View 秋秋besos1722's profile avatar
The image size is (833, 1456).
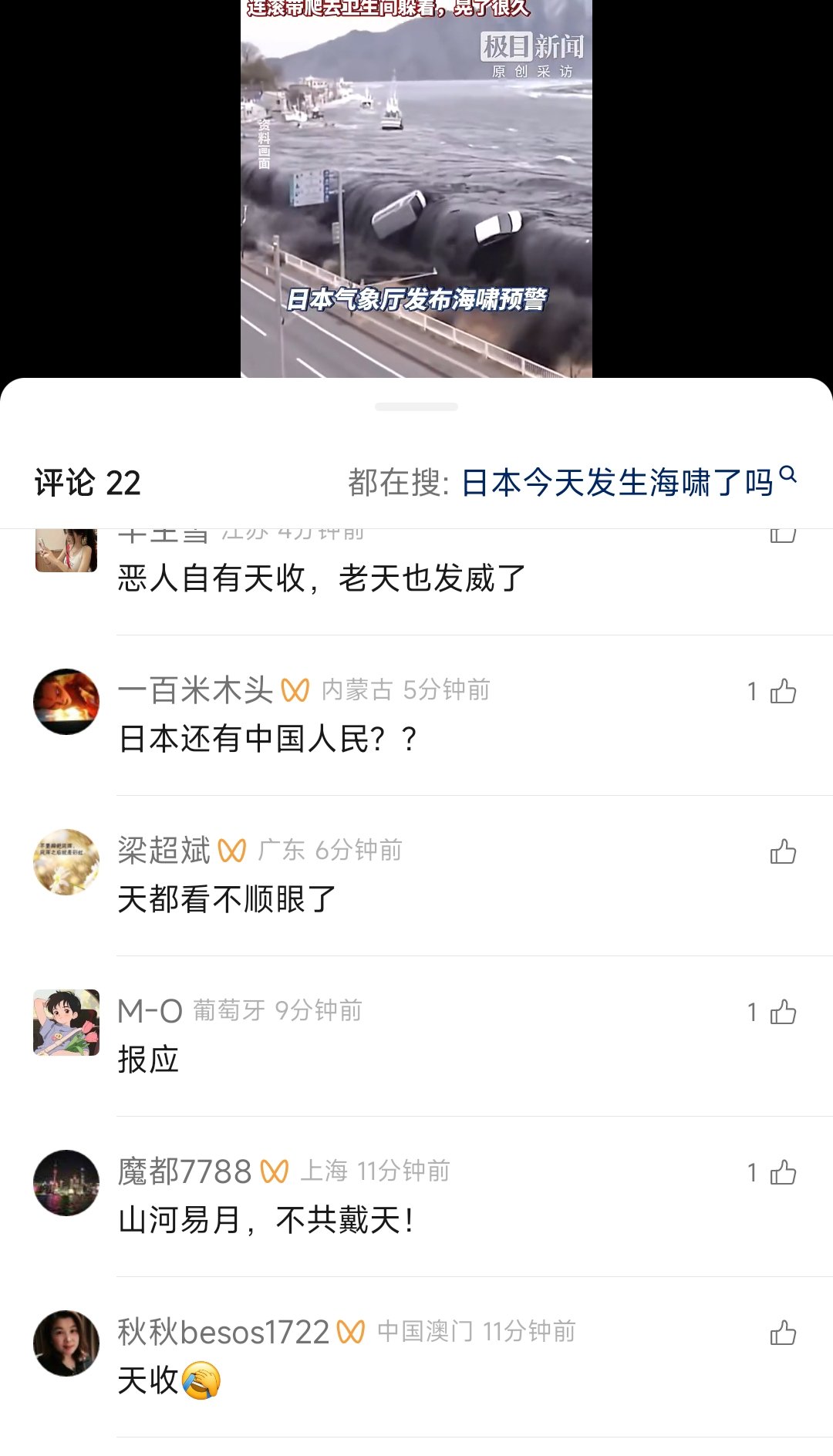click(66, 1343)
